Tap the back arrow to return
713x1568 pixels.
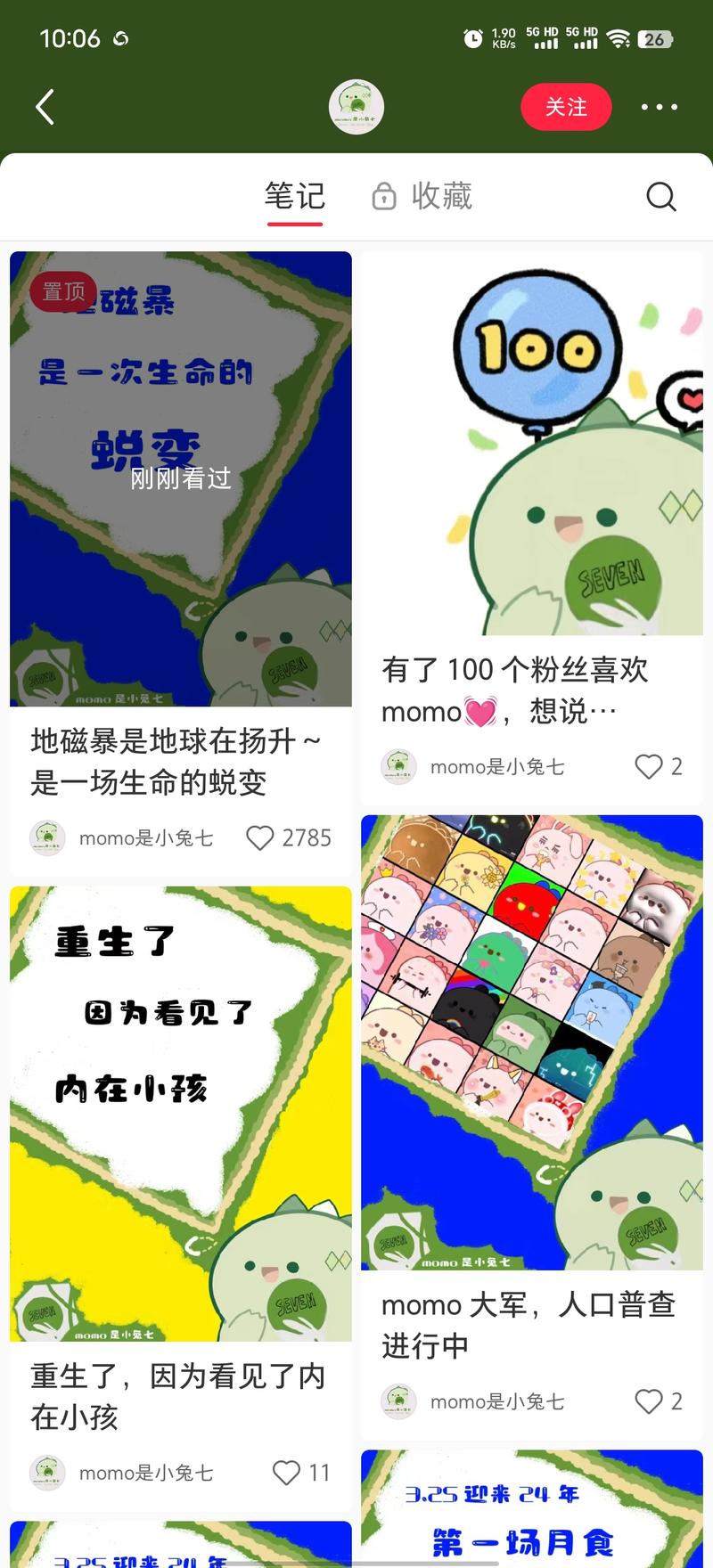45,106
